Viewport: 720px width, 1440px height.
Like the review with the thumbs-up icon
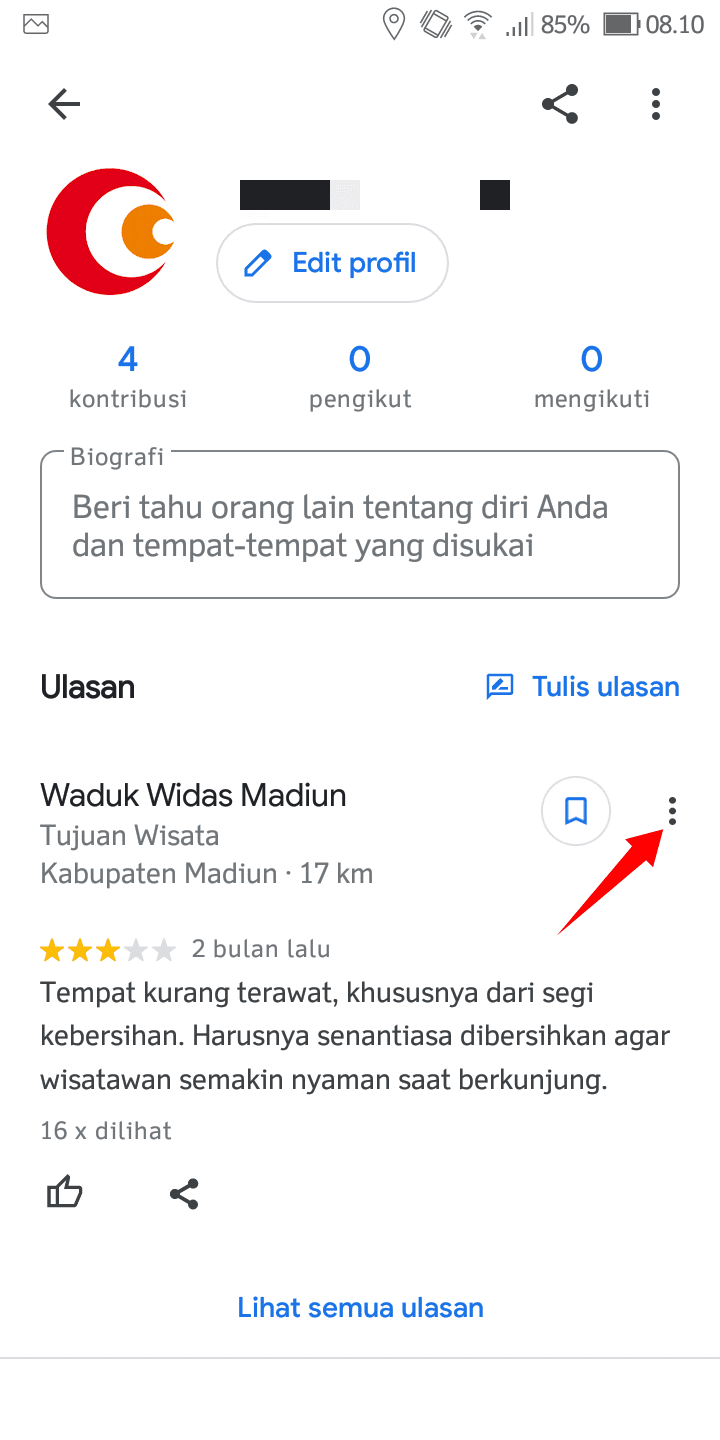click(64, 1191)
